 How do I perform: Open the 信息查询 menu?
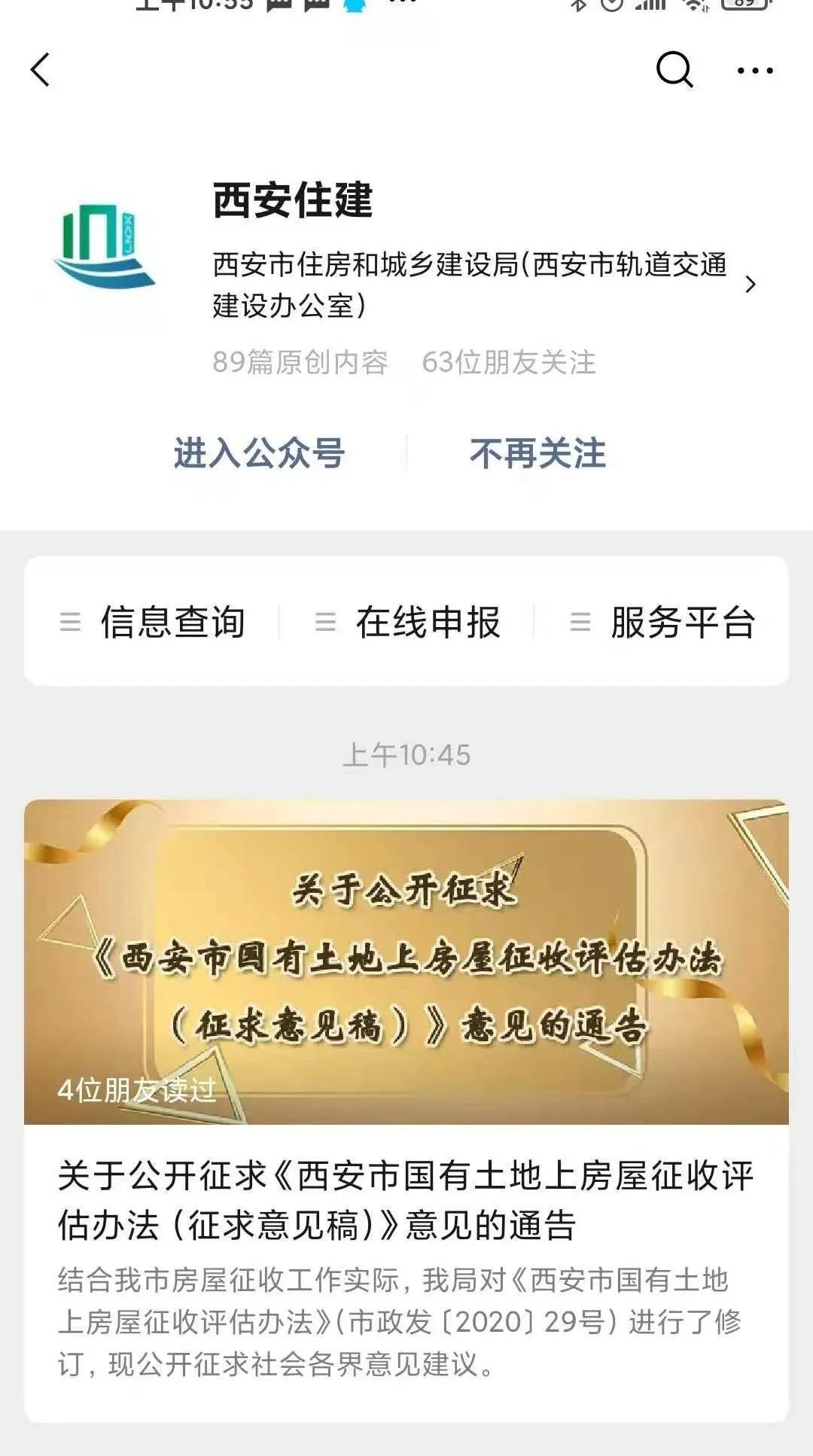tap(154, 623)
